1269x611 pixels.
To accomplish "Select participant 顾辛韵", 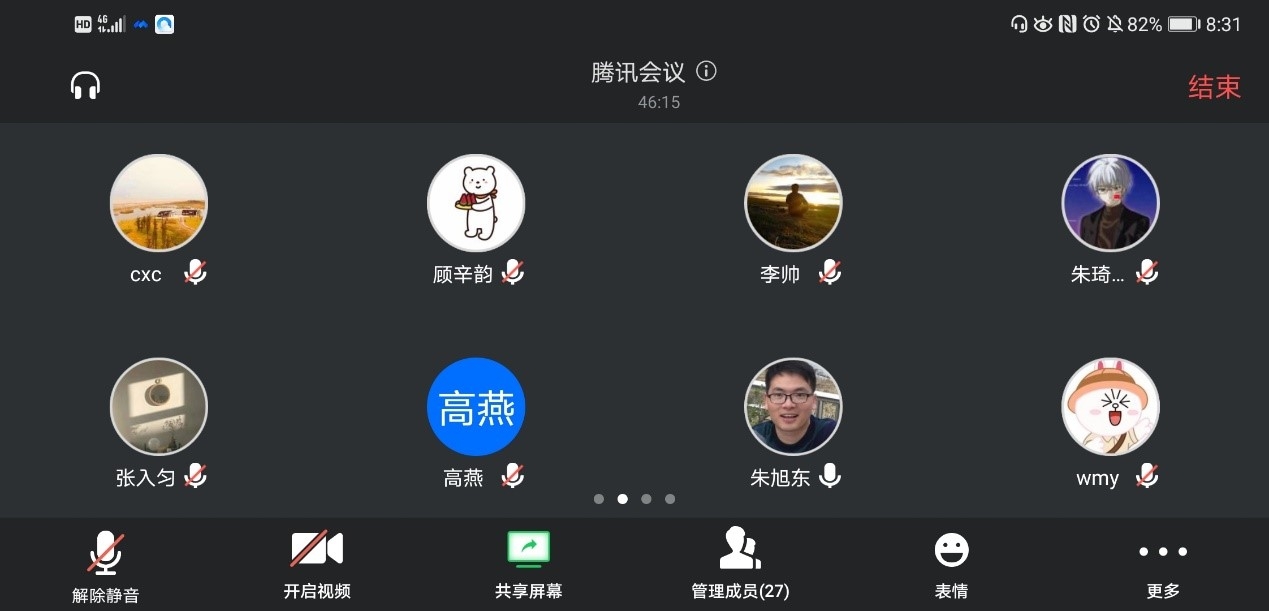I will pyautogui.click(x=476, y=203).
